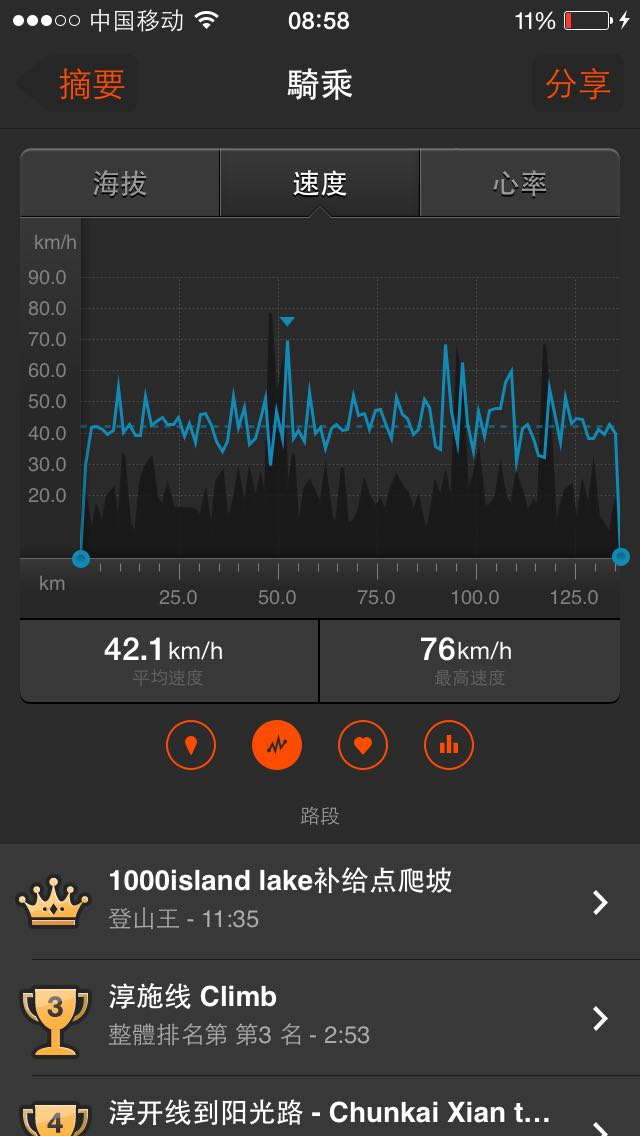Switch to the 心率 heart rate tab
The height and width of the screenshot is (1136, 640).
519,184
